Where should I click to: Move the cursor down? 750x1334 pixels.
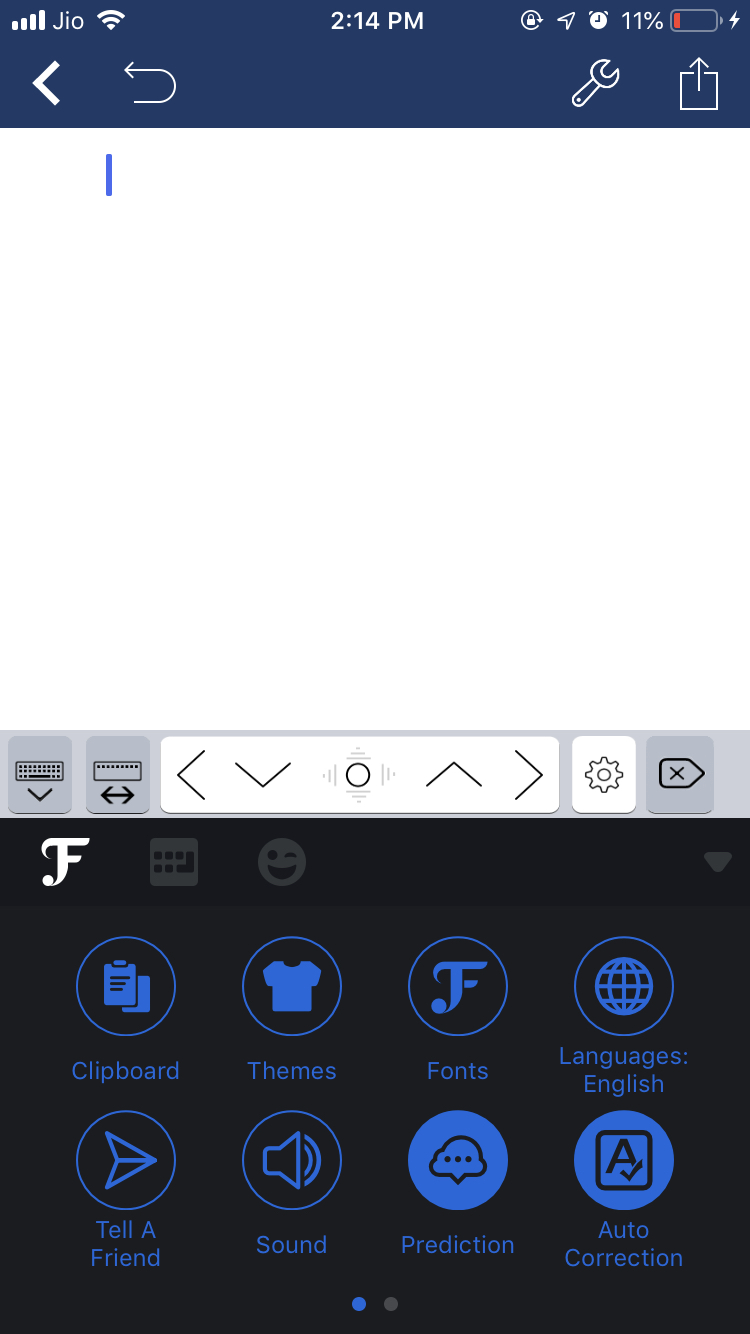coord(262,775)
